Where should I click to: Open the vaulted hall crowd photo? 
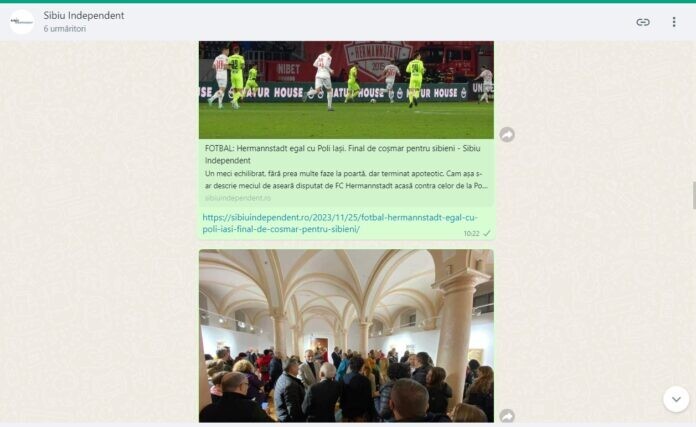(x=346, y=335)
